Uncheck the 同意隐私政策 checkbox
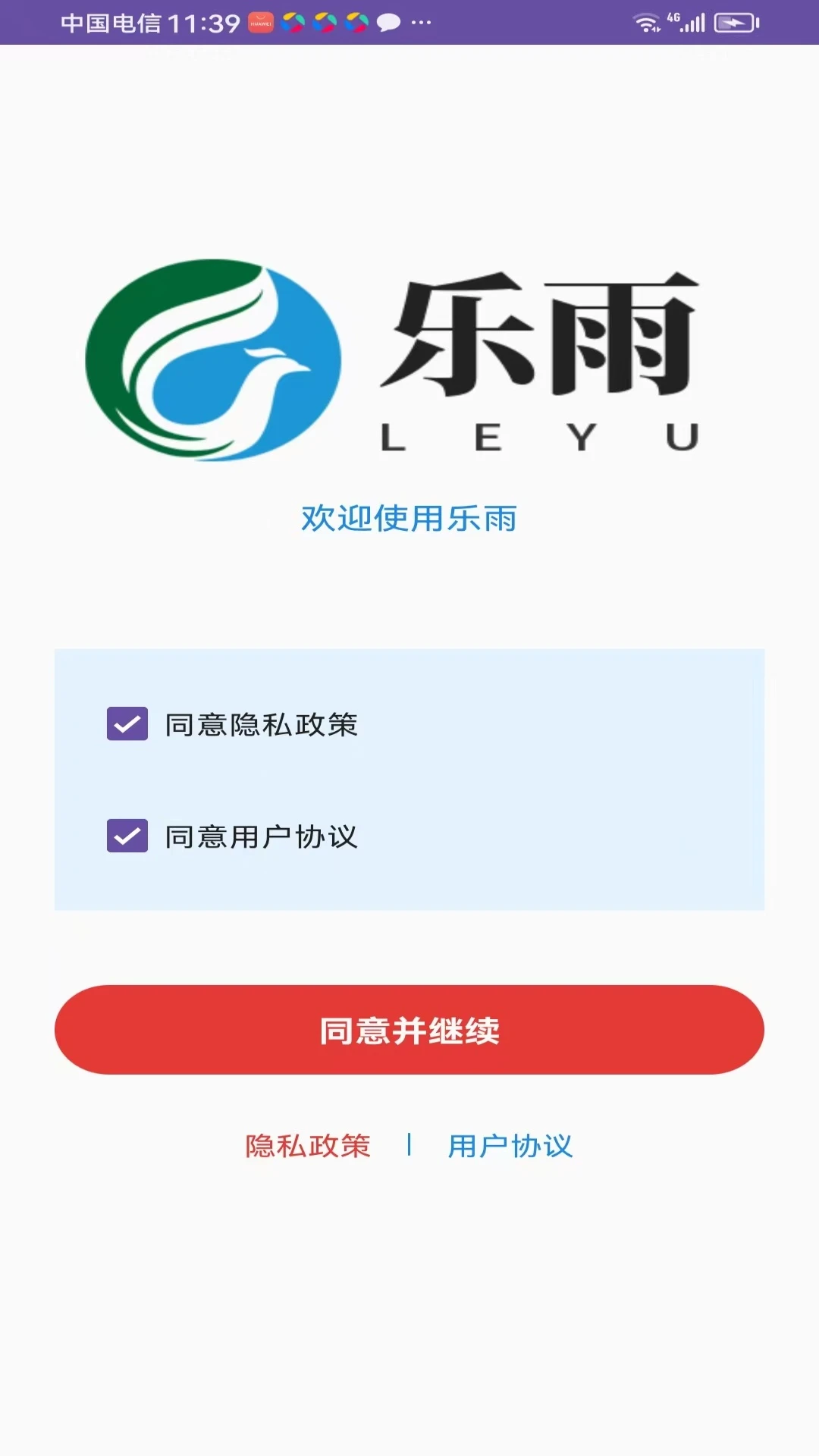The height and width of the screenshot is (1456, 819). tap(127, 724)
